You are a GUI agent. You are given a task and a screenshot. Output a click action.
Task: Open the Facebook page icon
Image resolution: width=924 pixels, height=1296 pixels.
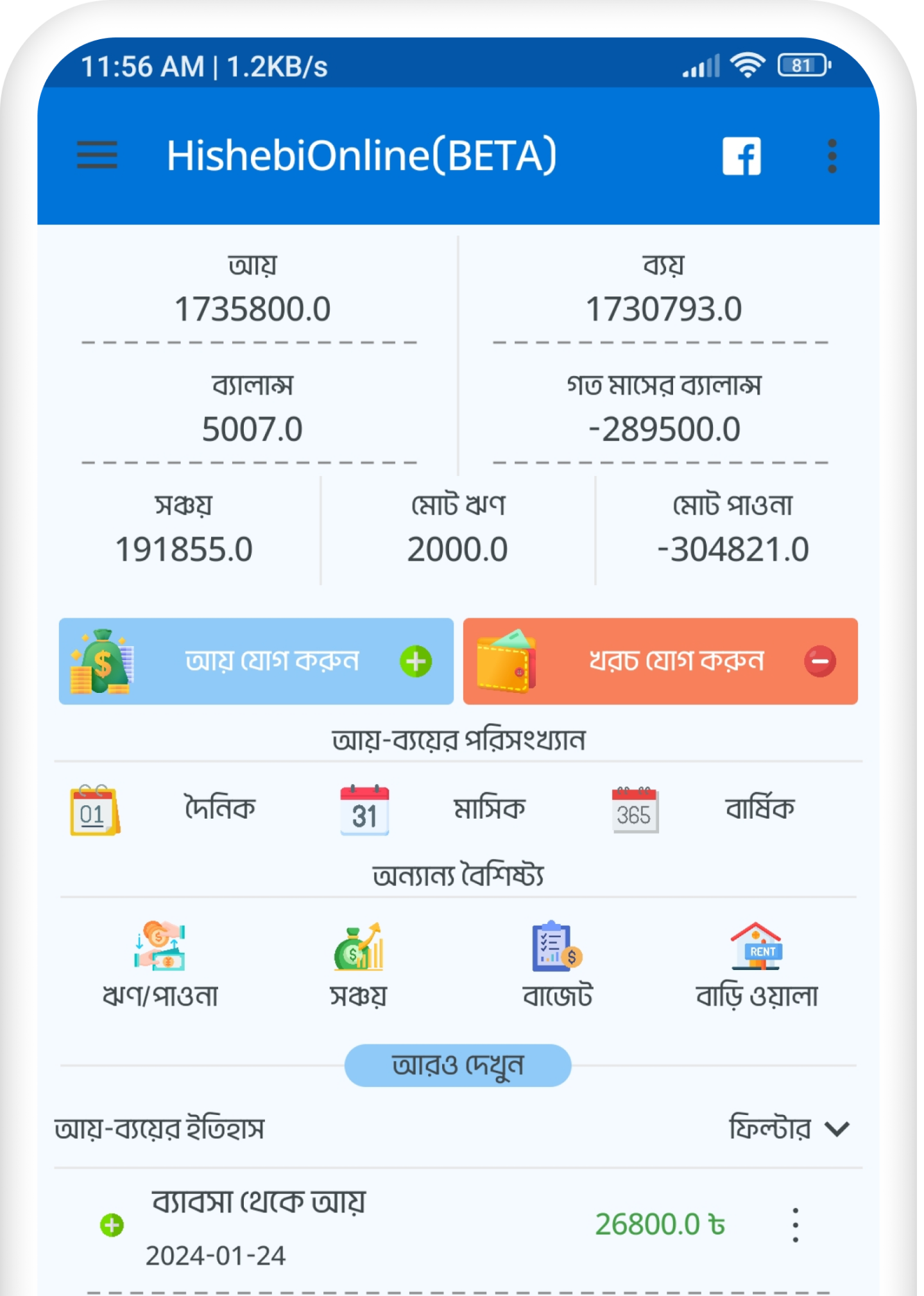[742, 156]
